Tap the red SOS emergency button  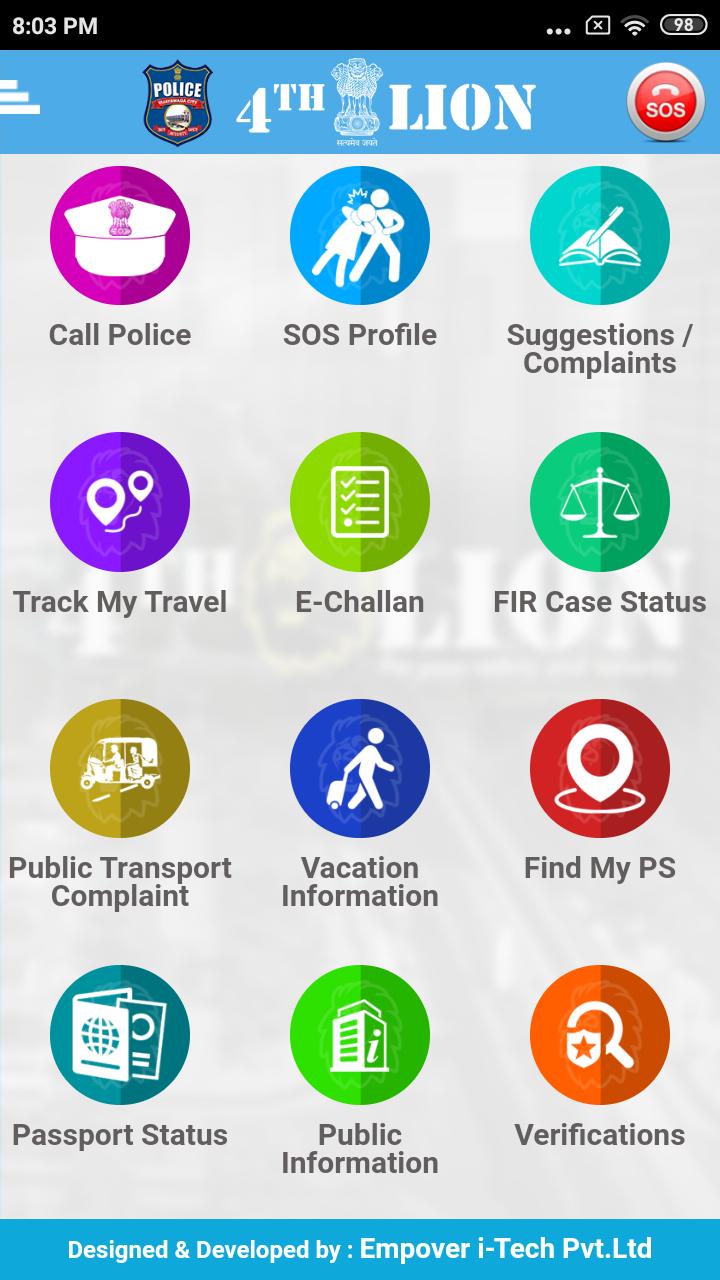pos(665,104)
